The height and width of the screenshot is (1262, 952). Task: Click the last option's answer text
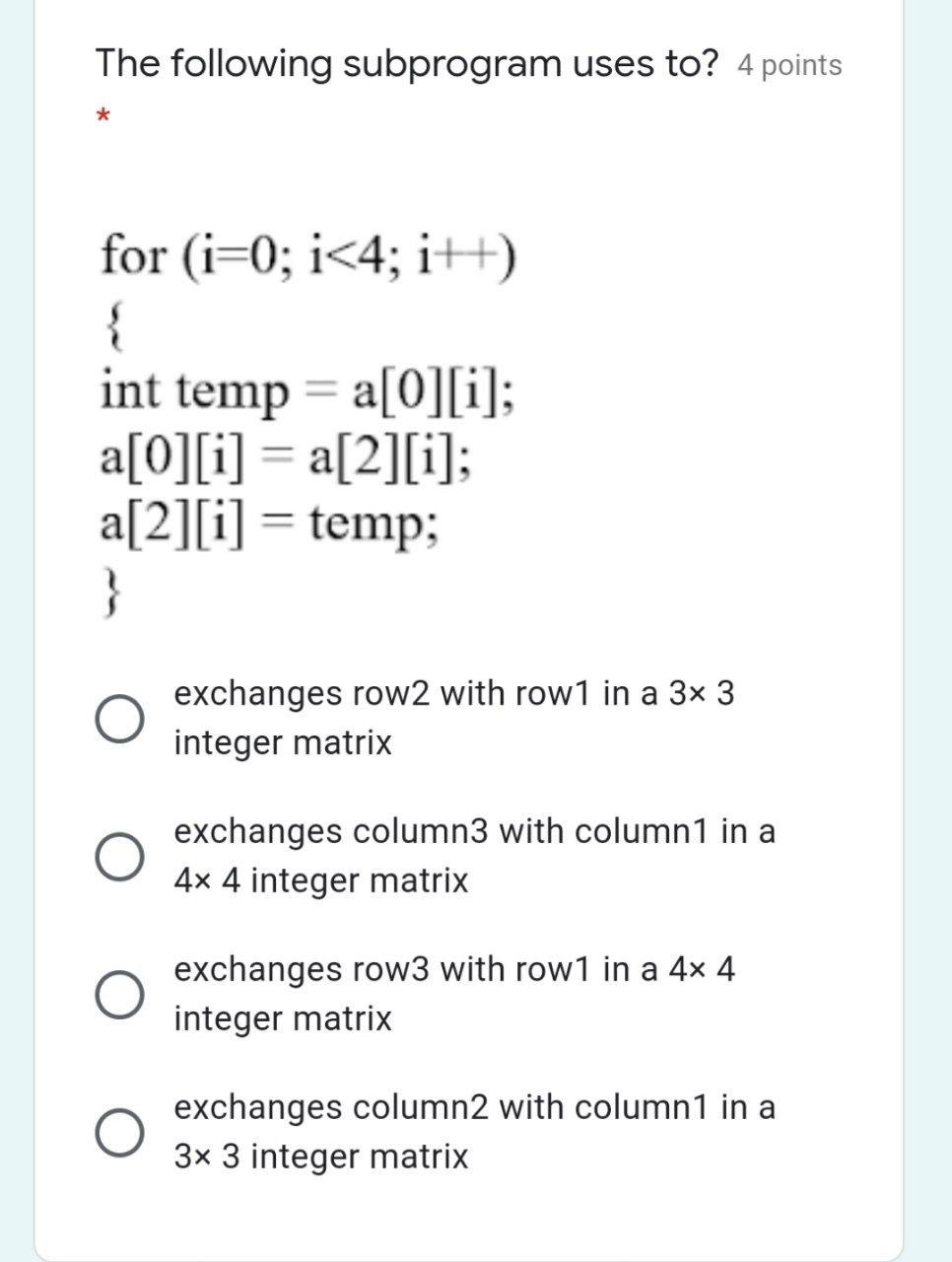473,1130
